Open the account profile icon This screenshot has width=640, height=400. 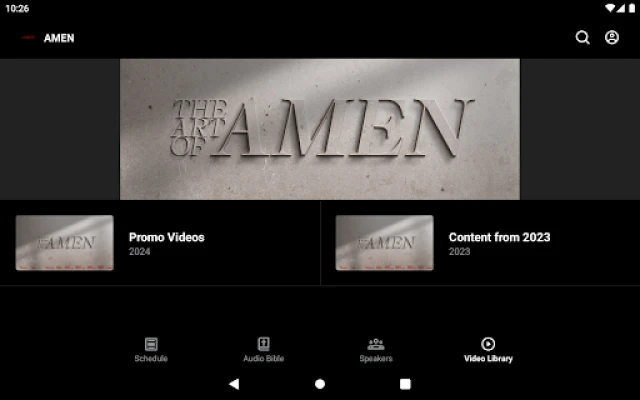(x=612, y=38)
